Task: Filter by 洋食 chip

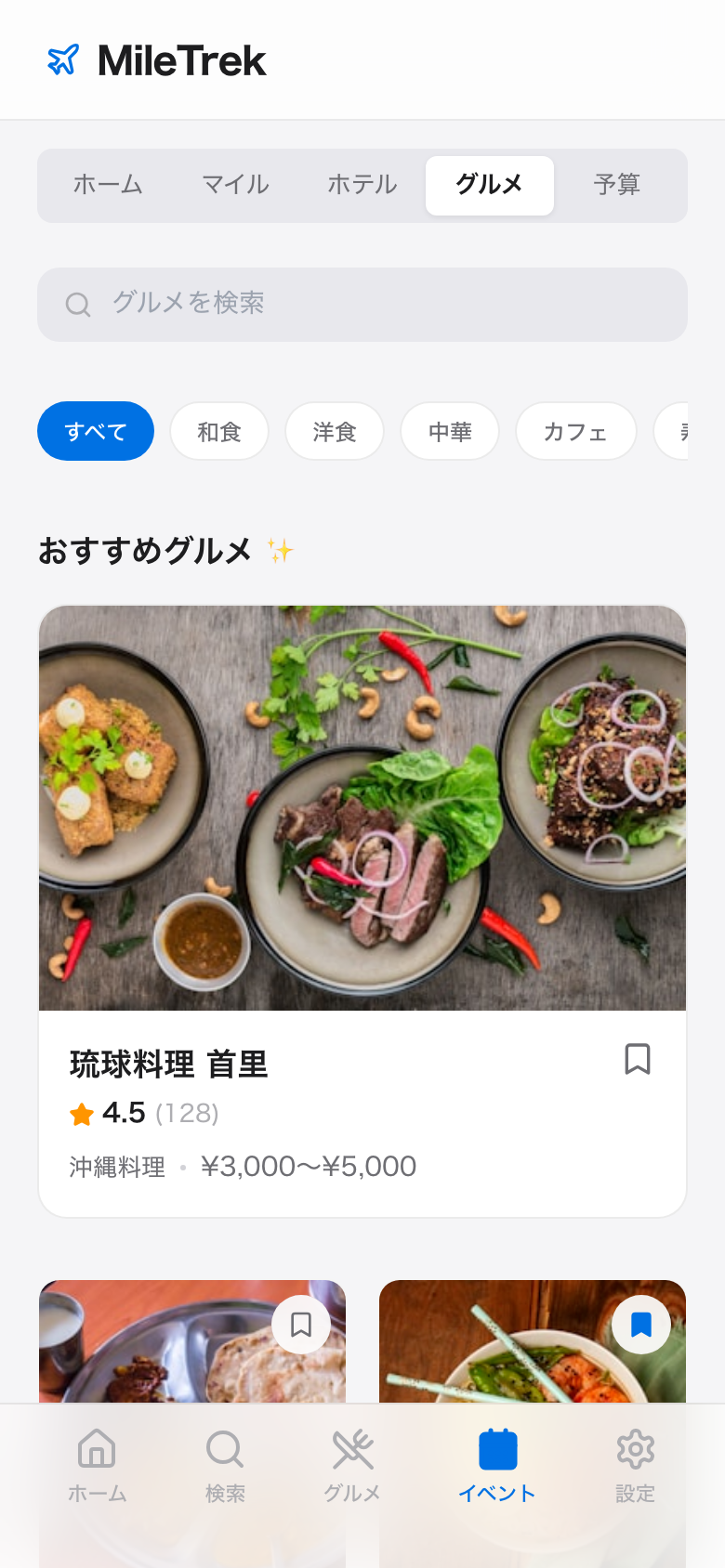Action: point(335,431)
